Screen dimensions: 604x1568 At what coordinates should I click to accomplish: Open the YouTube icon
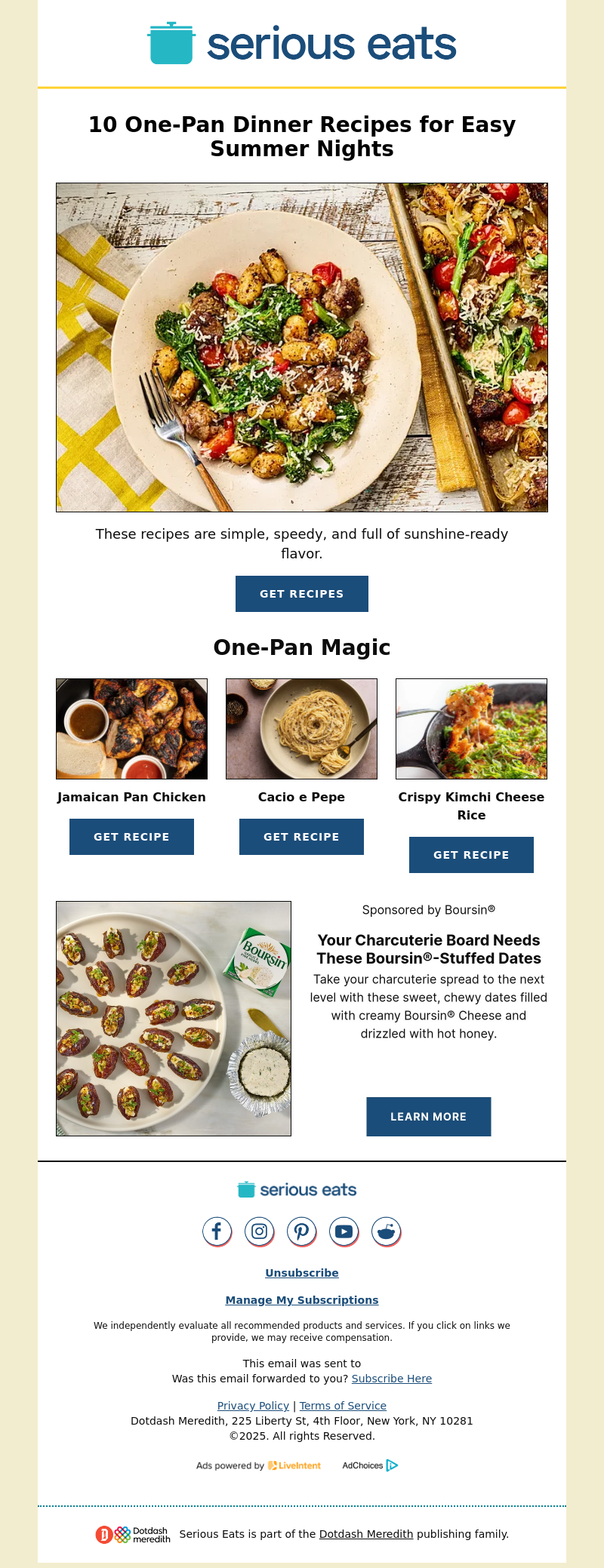(x=344, y=1231)
